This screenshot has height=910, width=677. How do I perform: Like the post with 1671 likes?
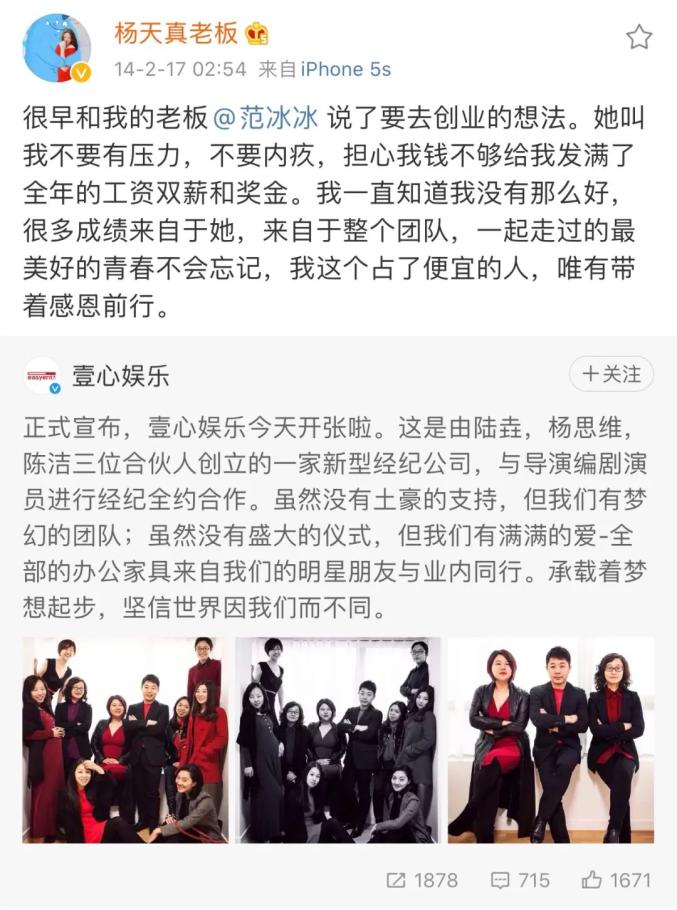coord(616,880)
